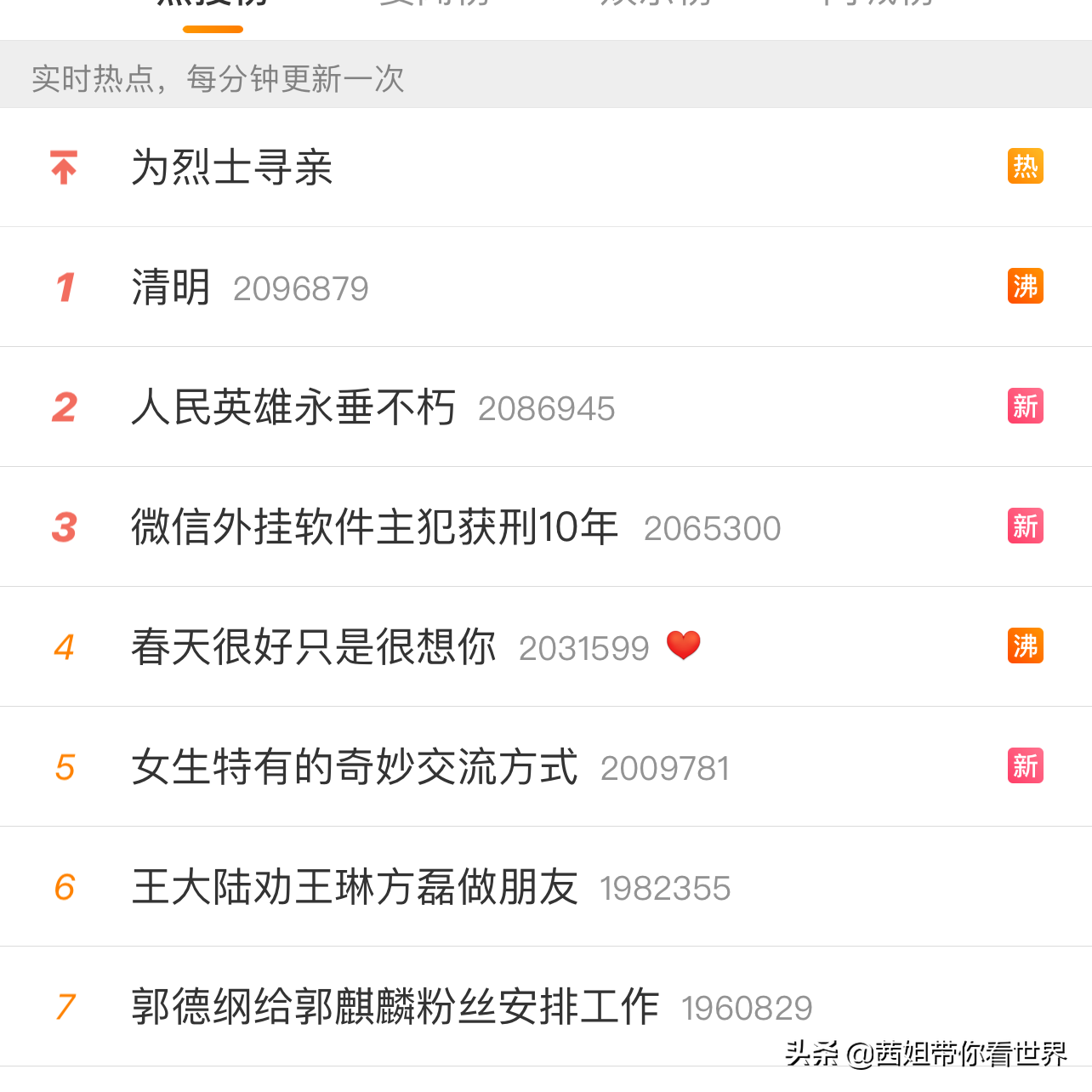The height and width of the screenshot is (1092, 1092).
Task: Select the topic 女生特有的奇妙交流方式
Action: pyautogui.click(x=354, y=767)
